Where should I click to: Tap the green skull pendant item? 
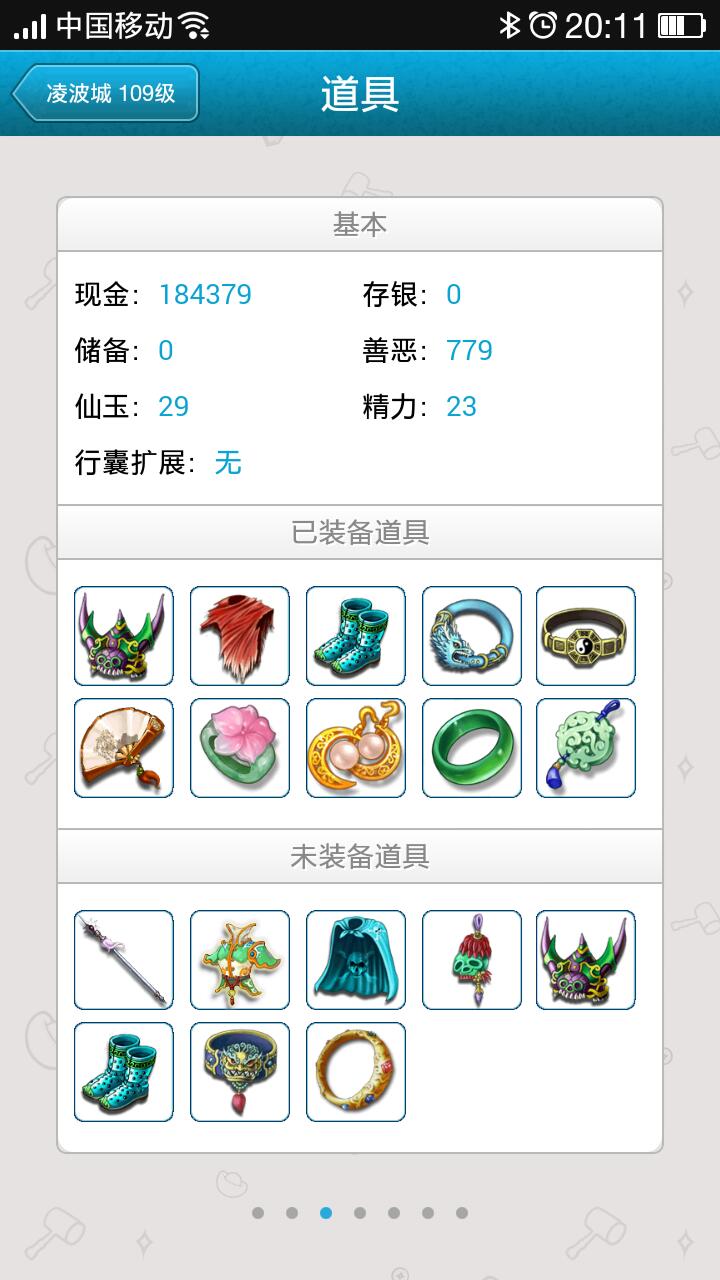472,960
